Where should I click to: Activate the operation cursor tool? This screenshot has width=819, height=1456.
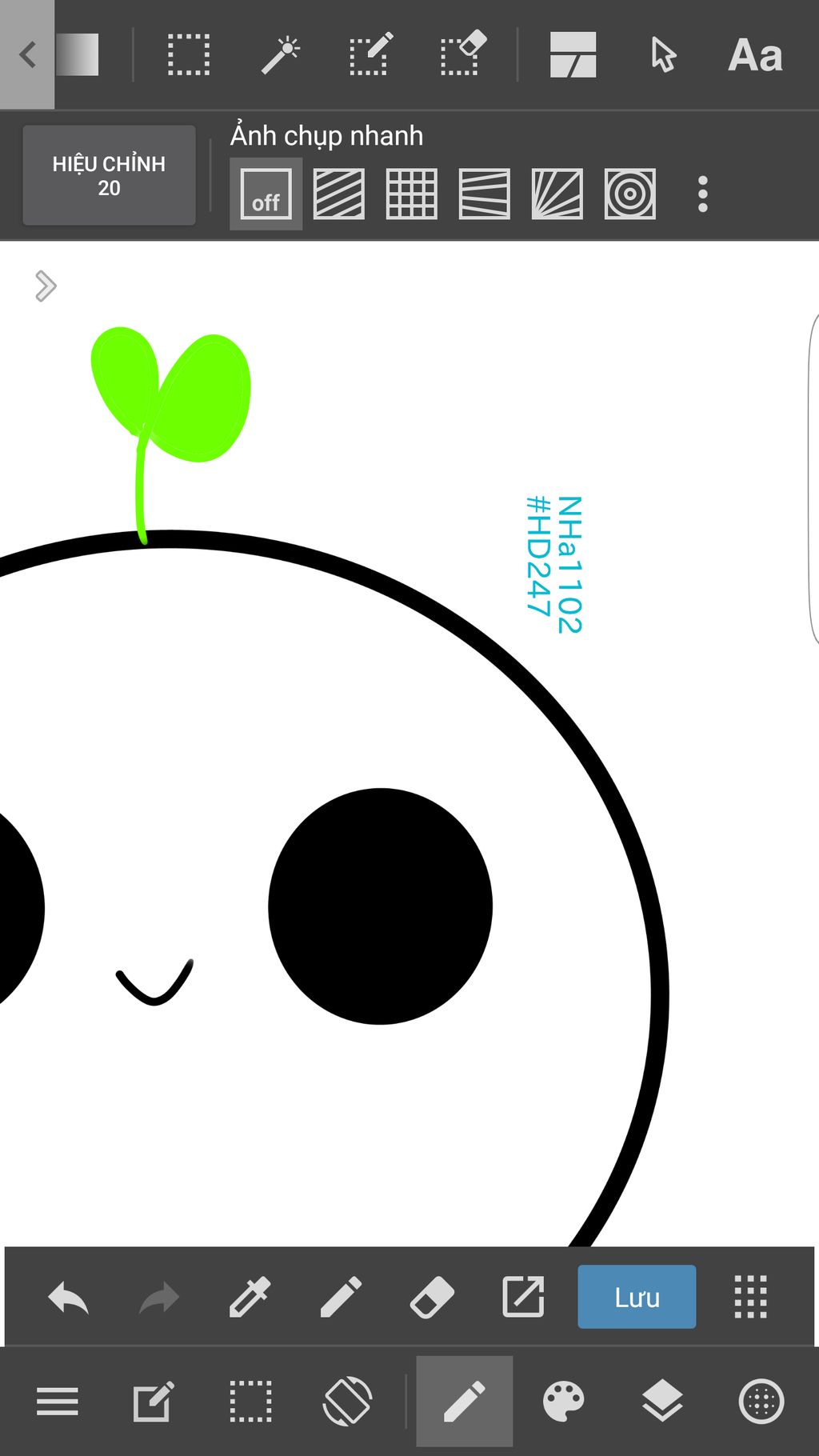pos(663,55)
